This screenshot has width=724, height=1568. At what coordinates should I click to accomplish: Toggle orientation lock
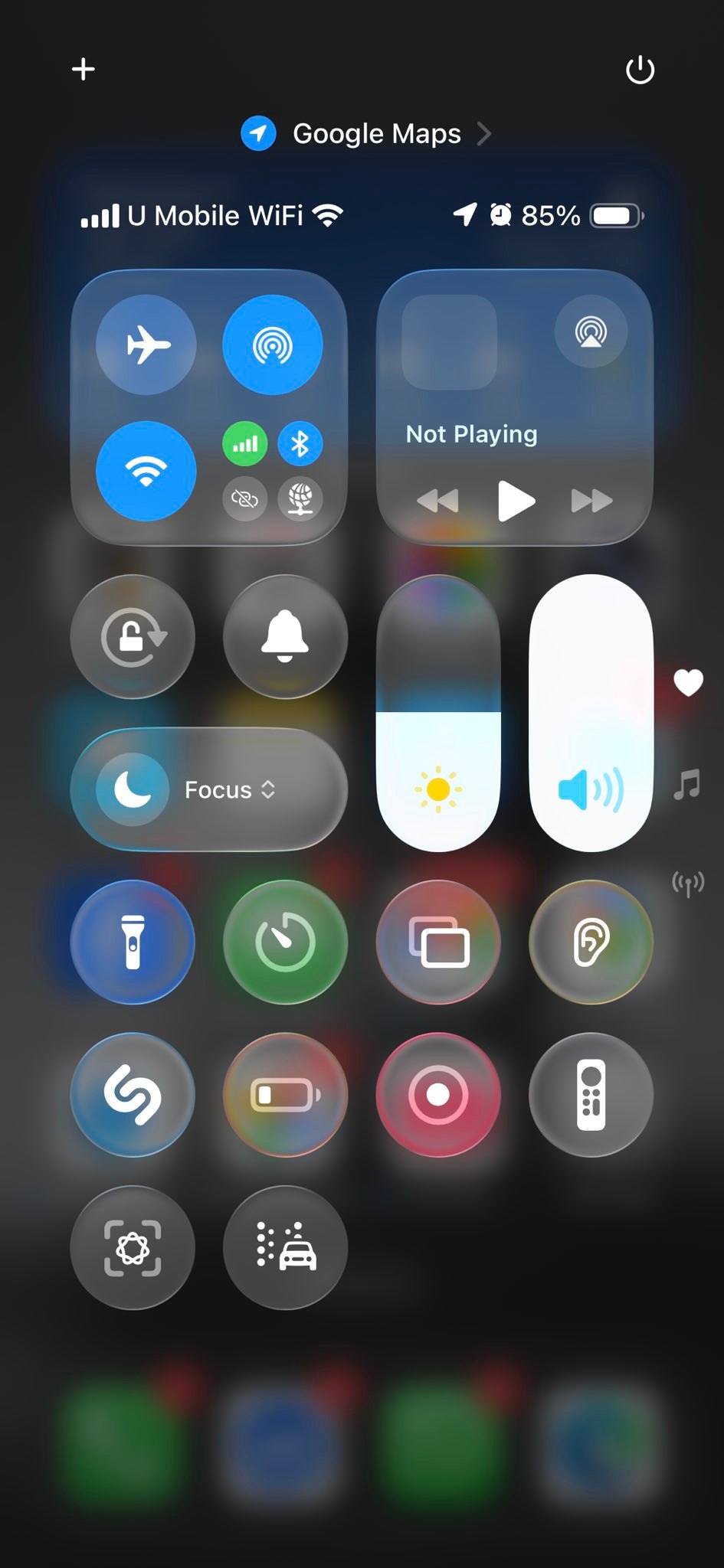click(133, 636)
